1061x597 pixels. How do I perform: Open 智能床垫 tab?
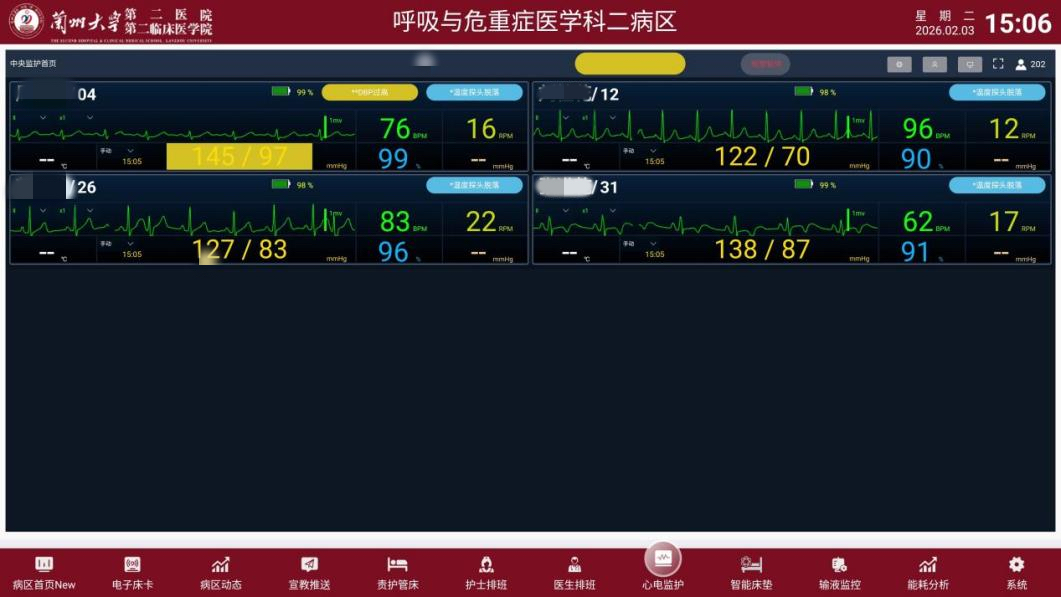(x=751, y=572)
